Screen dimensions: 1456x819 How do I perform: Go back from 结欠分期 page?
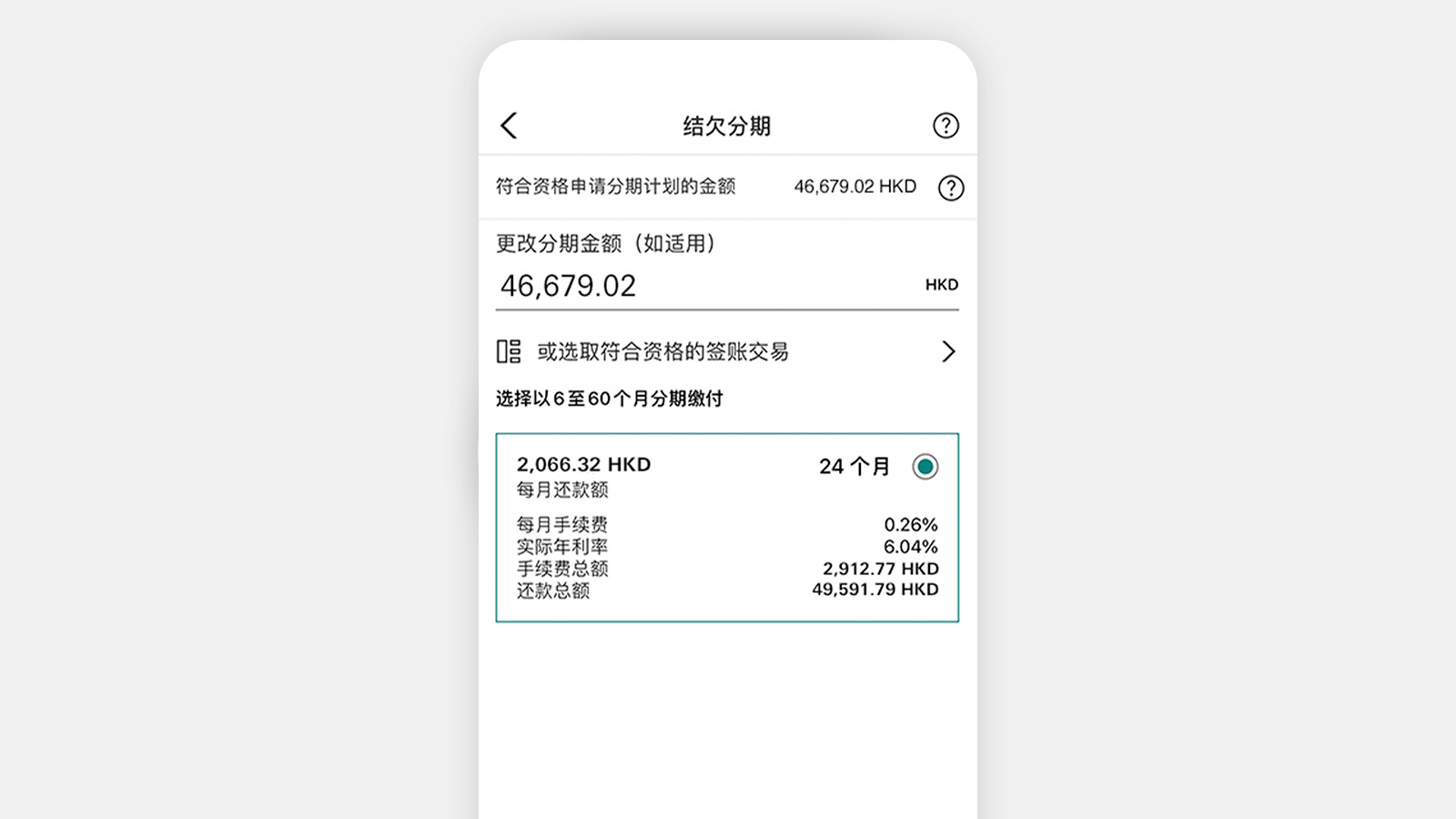509,126
